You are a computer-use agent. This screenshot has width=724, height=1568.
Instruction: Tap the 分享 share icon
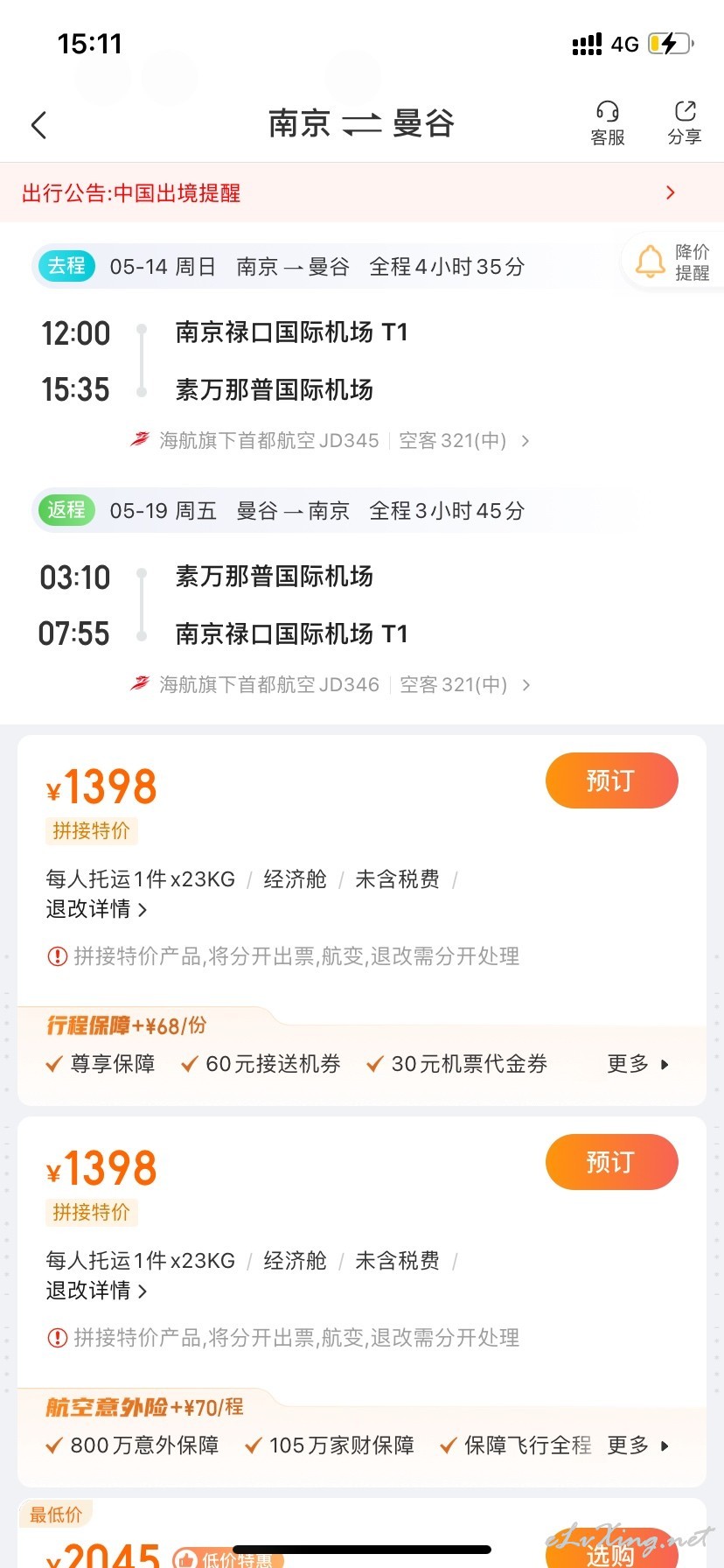coord(685,123)
